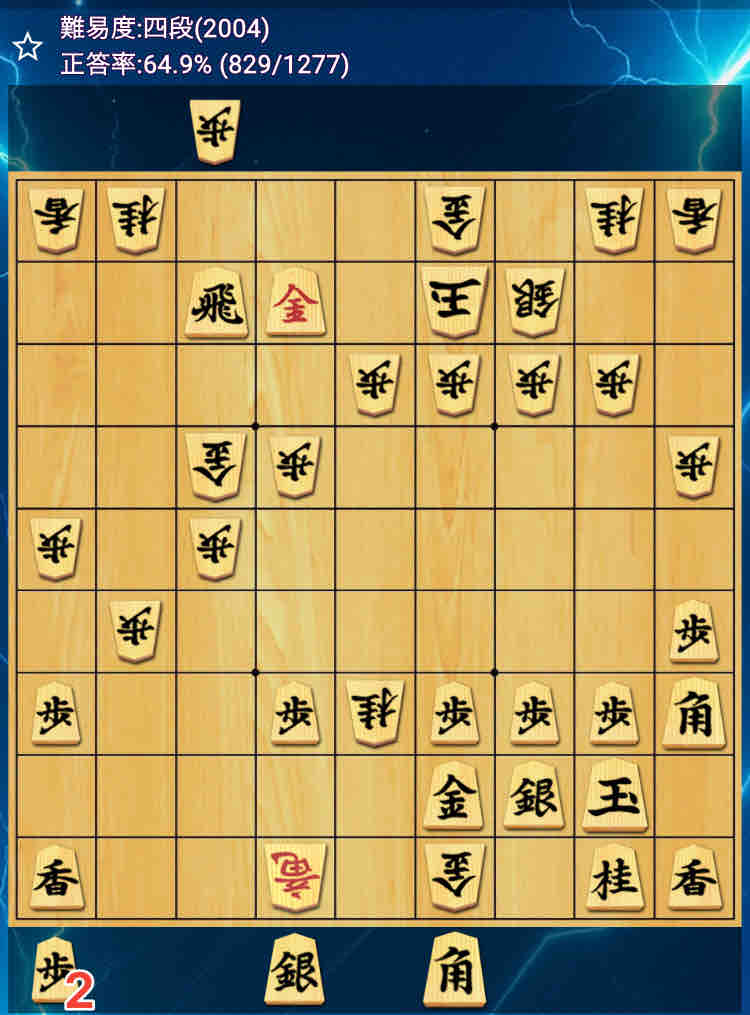Tap your gold general next to the silver
The height and width of the screenshot is (1015, 750).
click(x=453, y=797)
